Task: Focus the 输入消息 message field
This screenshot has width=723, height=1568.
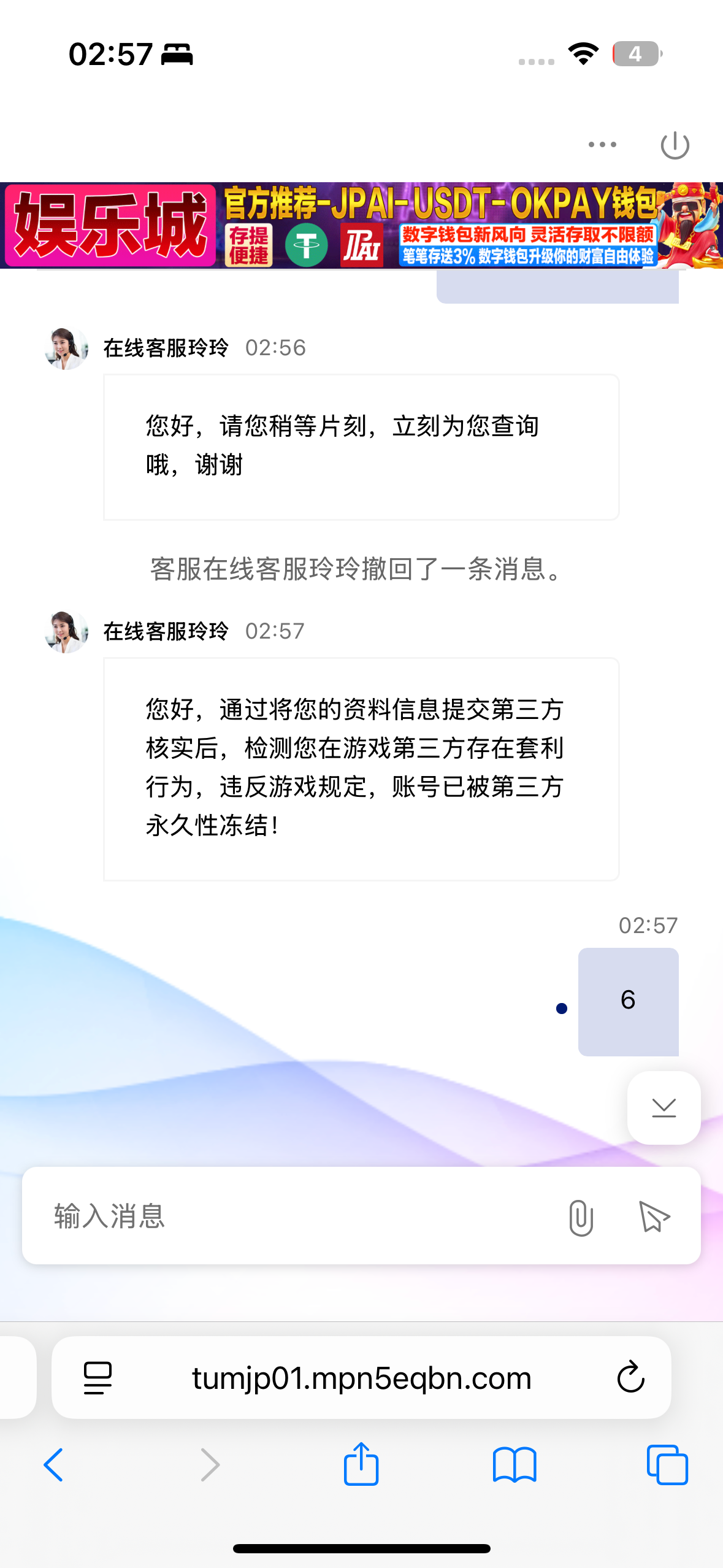Action: tap(294, 1216)
